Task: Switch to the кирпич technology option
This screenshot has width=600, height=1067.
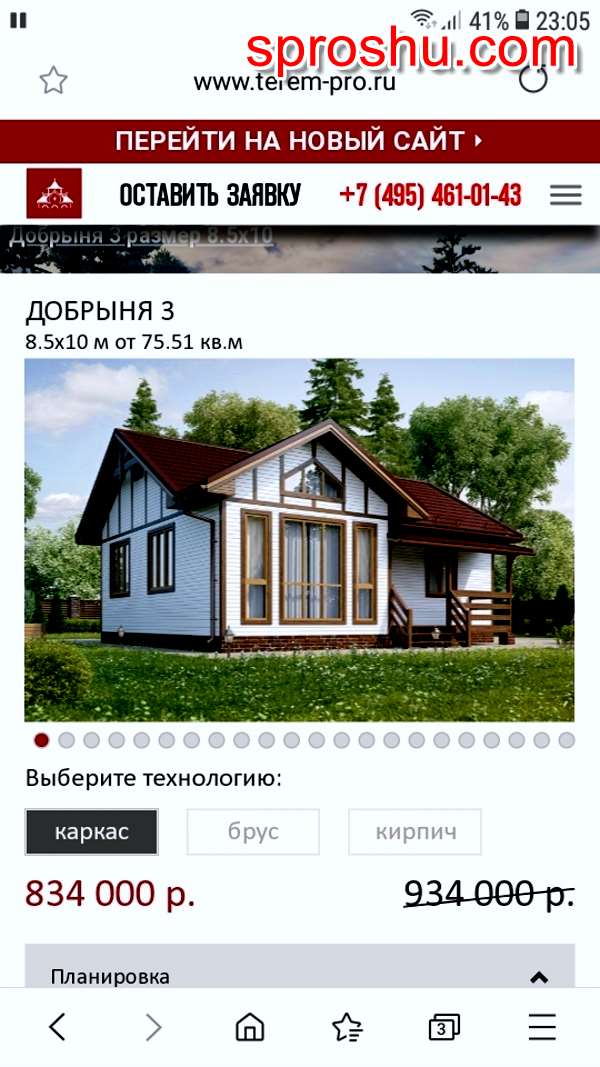Action: coord(415,832)
